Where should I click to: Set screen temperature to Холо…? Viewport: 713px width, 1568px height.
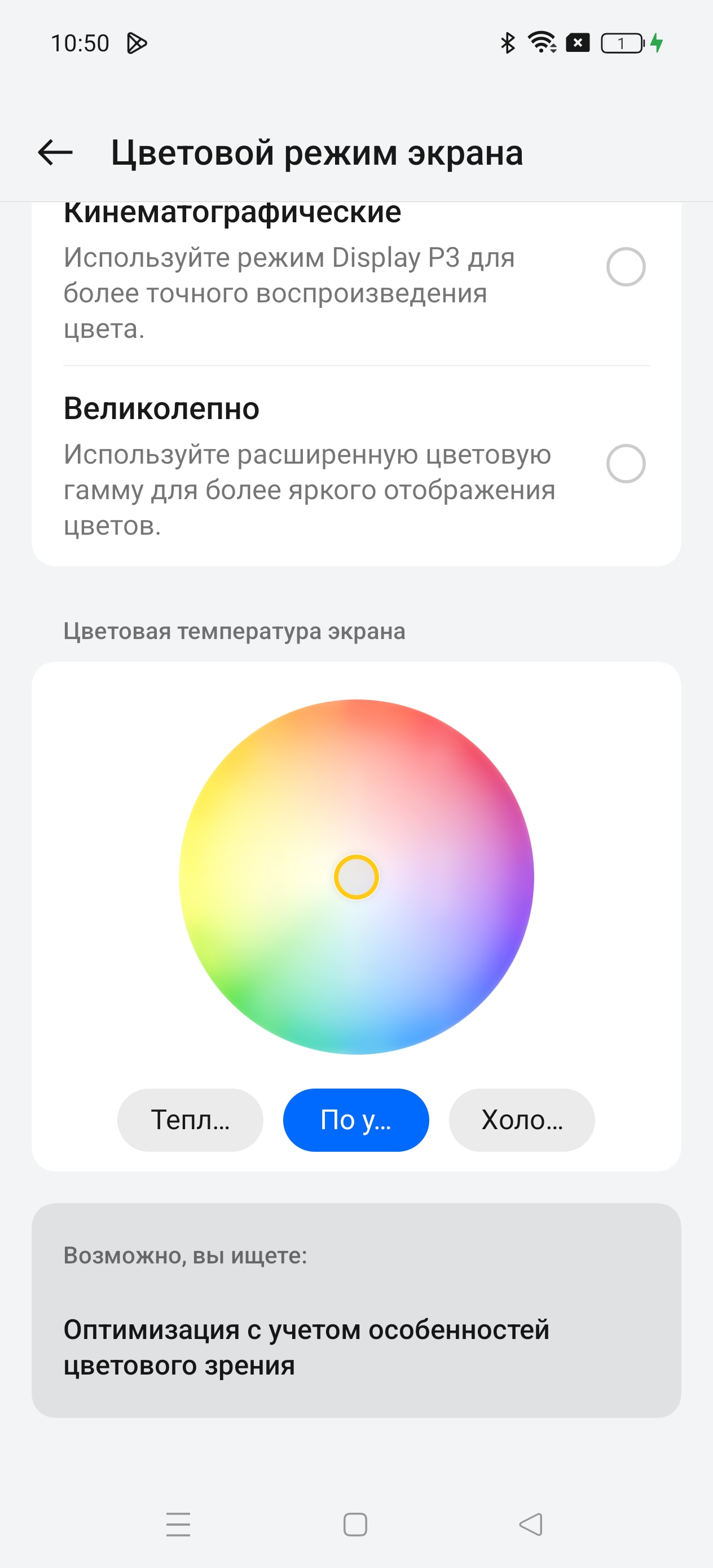(x=522, y=1120)
